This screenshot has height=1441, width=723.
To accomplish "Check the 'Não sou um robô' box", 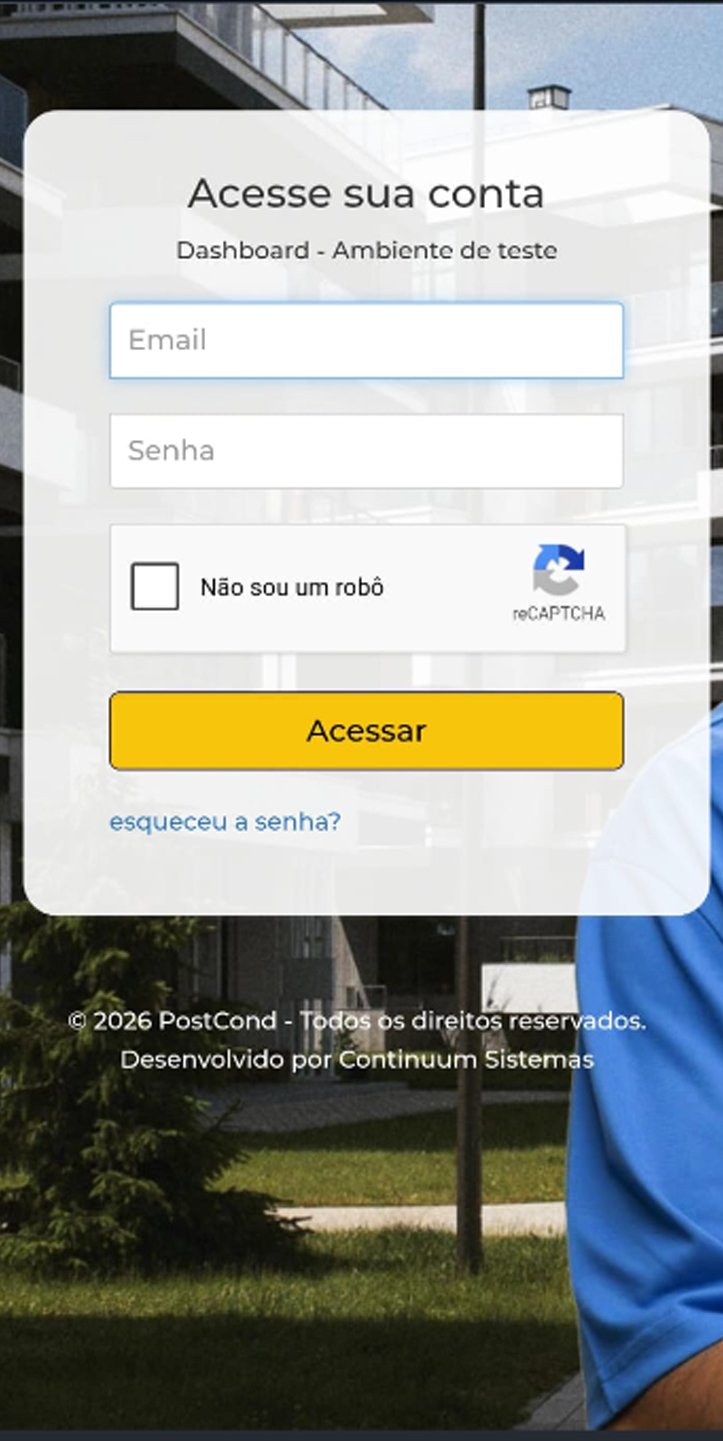I will pos(155,587).
